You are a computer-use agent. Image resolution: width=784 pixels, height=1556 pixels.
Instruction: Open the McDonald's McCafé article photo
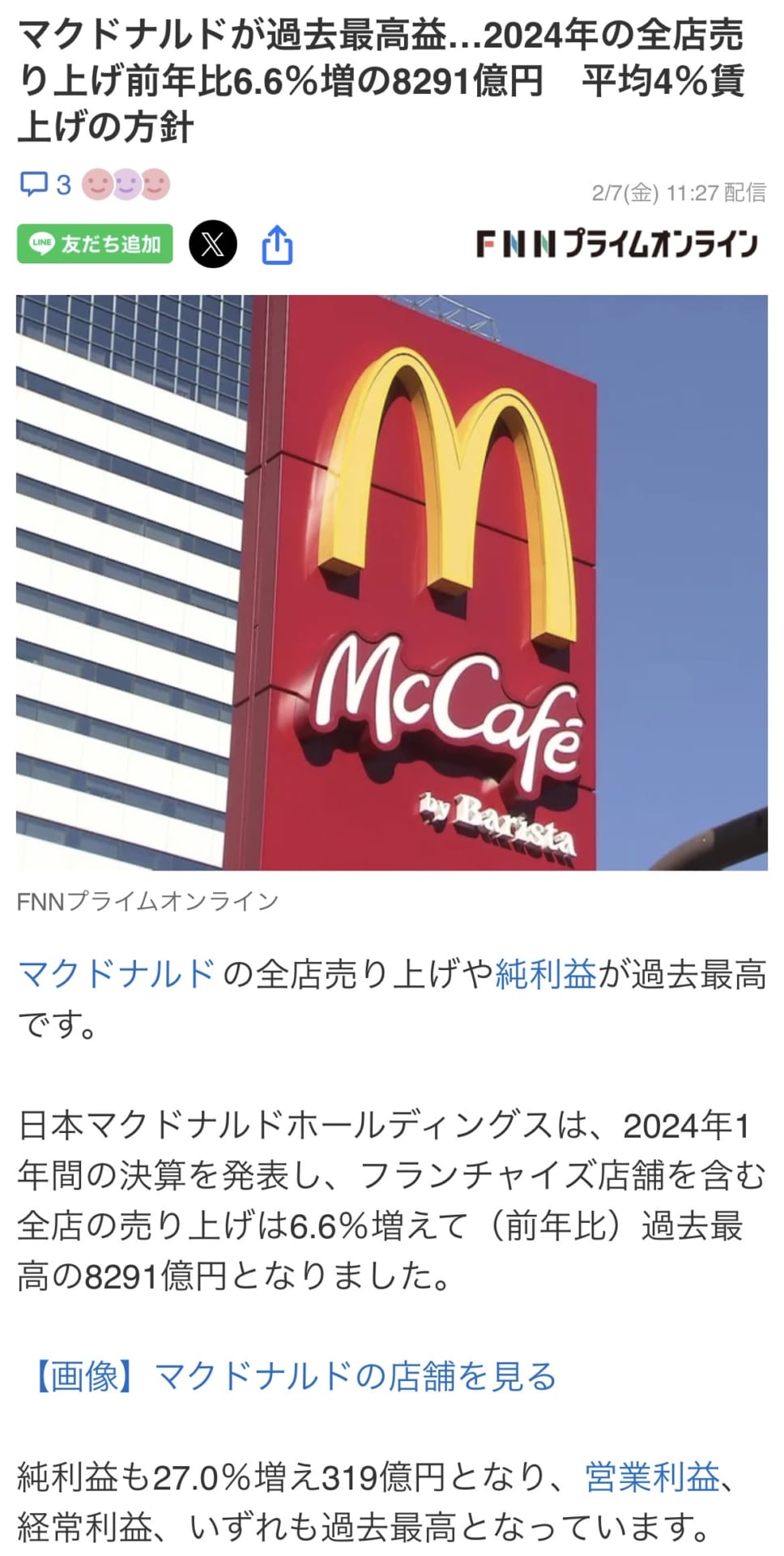[392, 582]
